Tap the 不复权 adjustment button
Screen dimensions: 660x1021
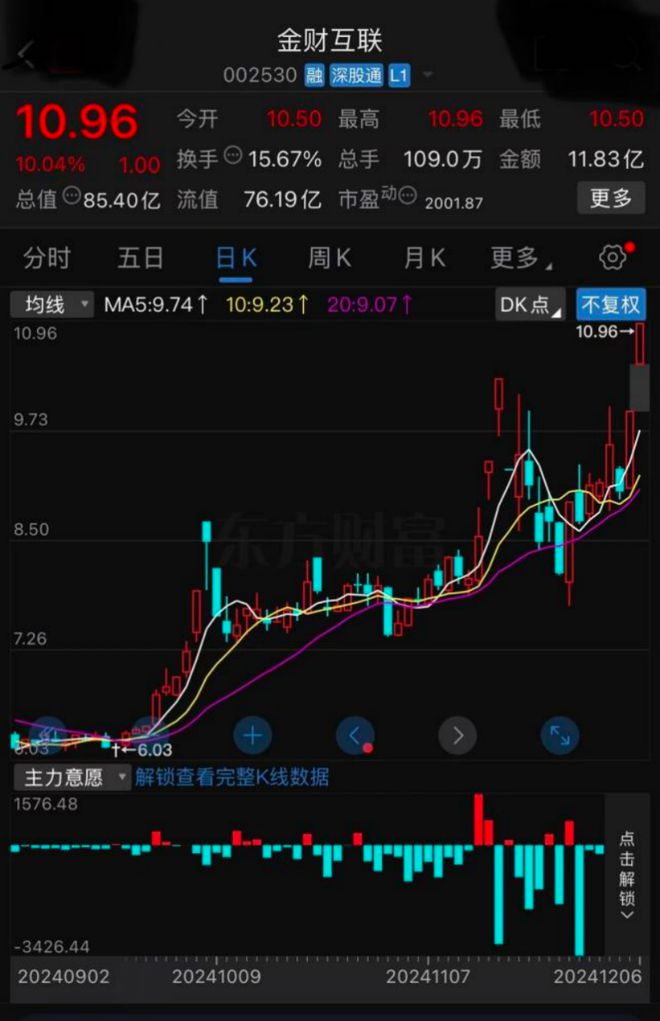[611, 304]
